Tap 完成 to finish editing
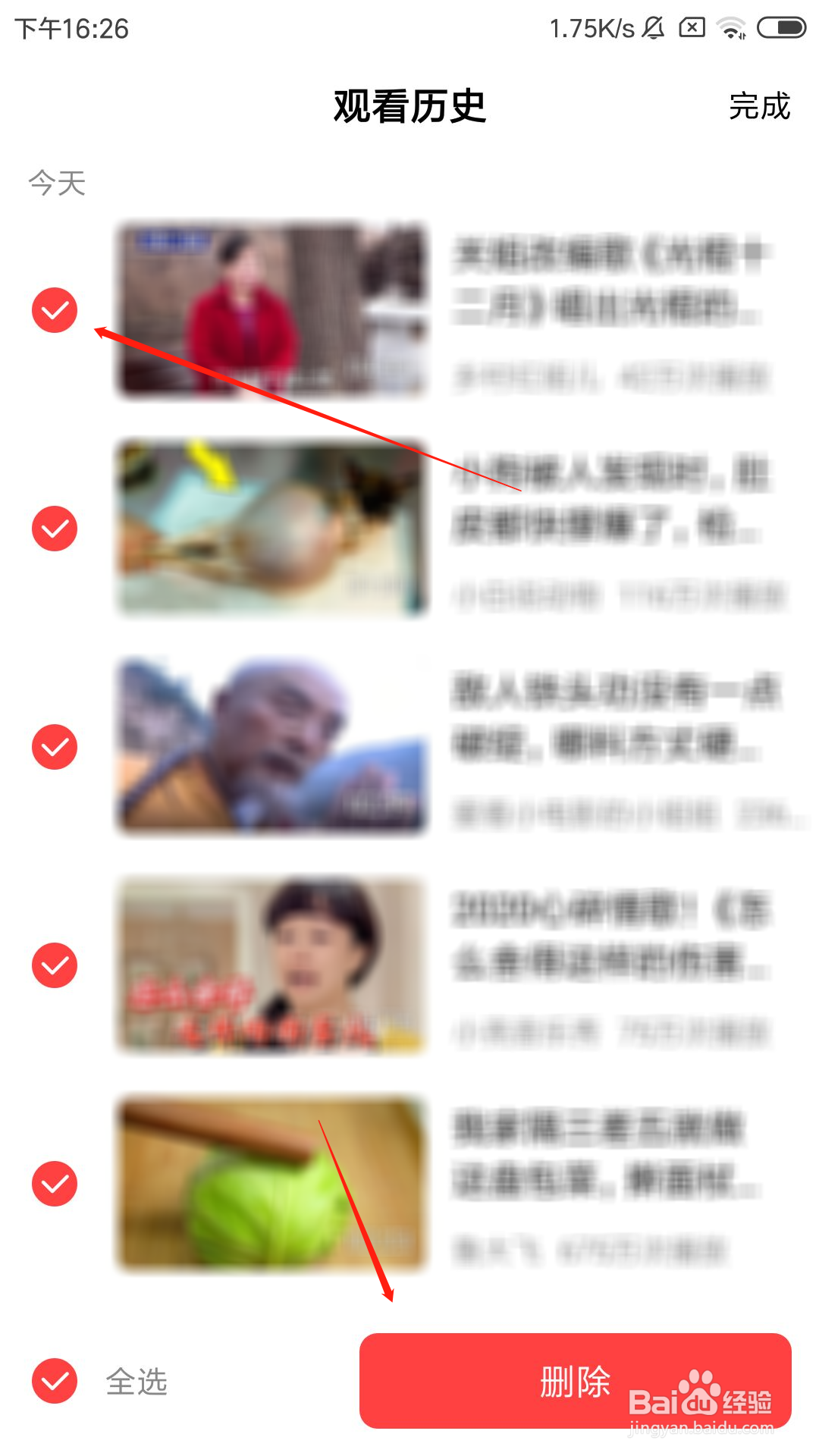 click(758, 106)
